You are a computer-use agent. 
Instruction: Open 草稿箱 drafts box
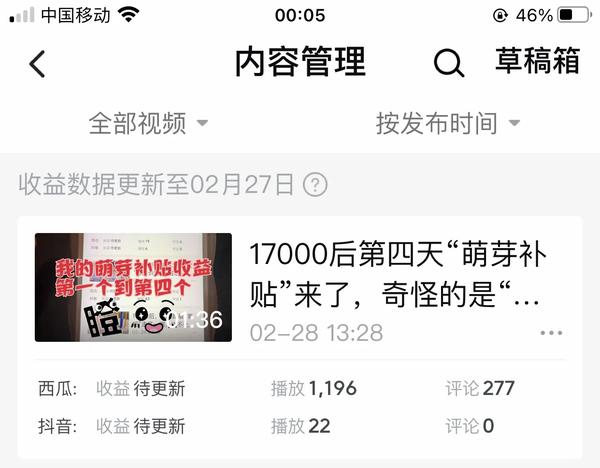[x=537, y=62]
